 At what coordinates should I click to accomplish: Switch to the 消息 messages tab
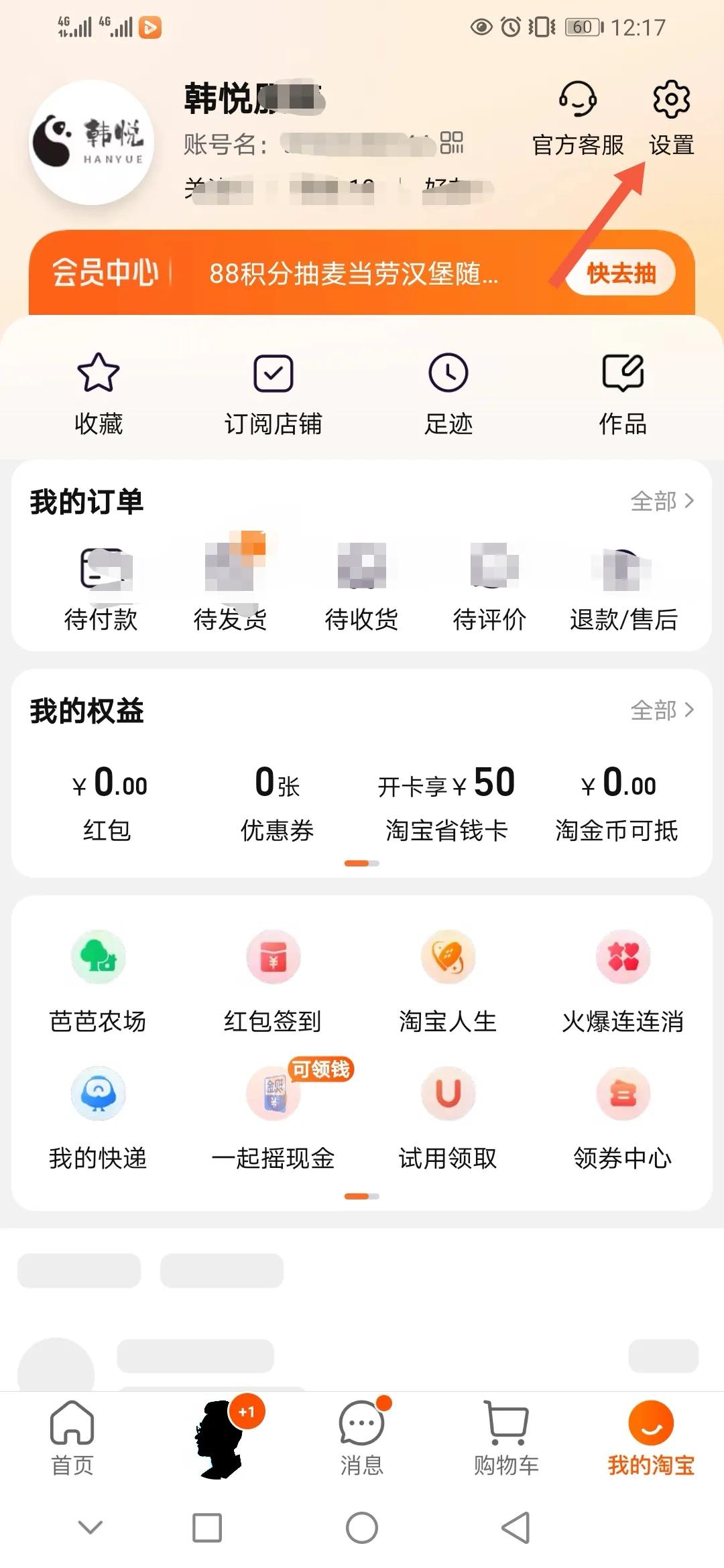[x=361, y=1441]
